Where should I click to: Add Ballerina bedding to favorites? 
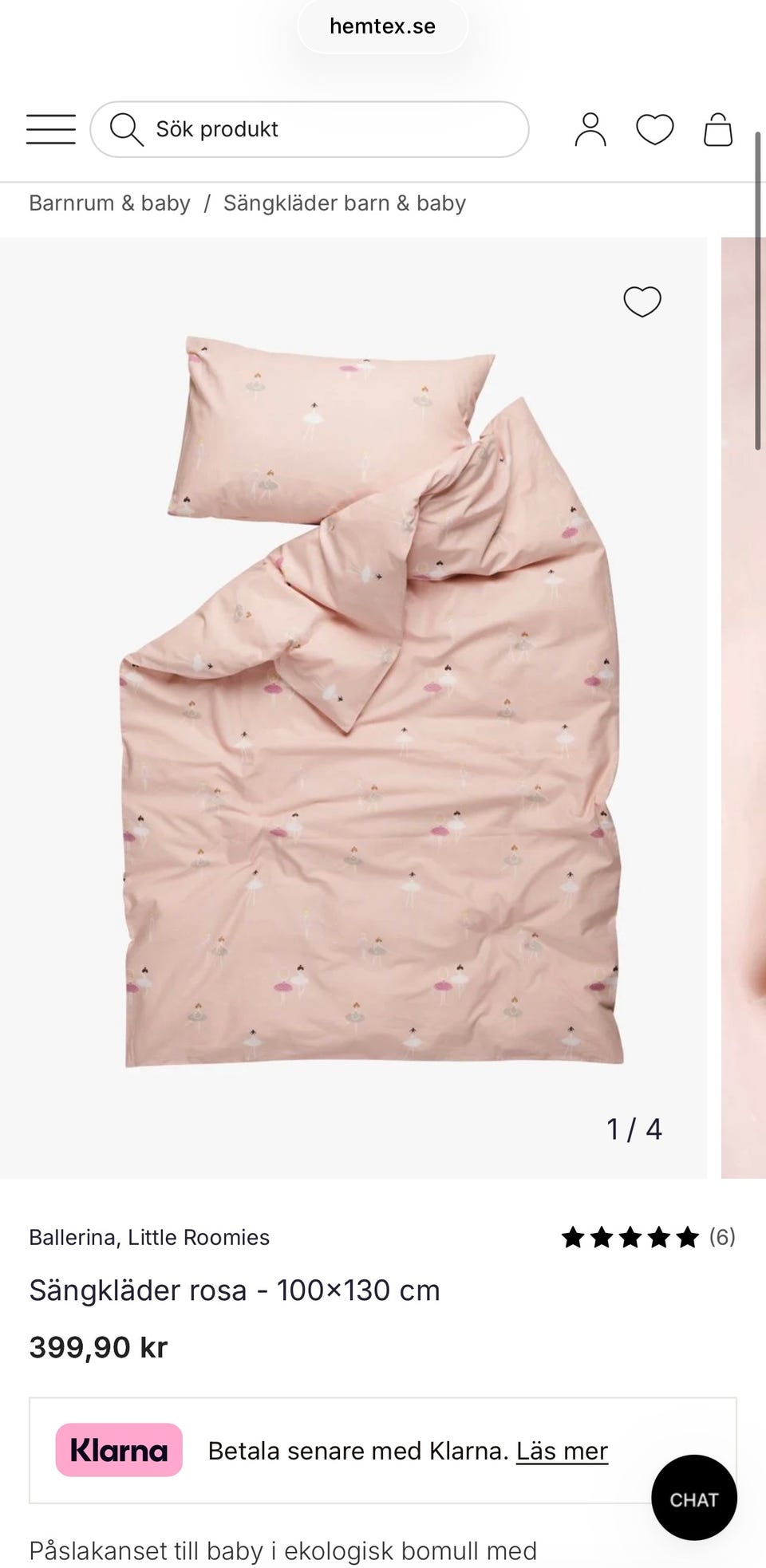click(x=642, y=301)
